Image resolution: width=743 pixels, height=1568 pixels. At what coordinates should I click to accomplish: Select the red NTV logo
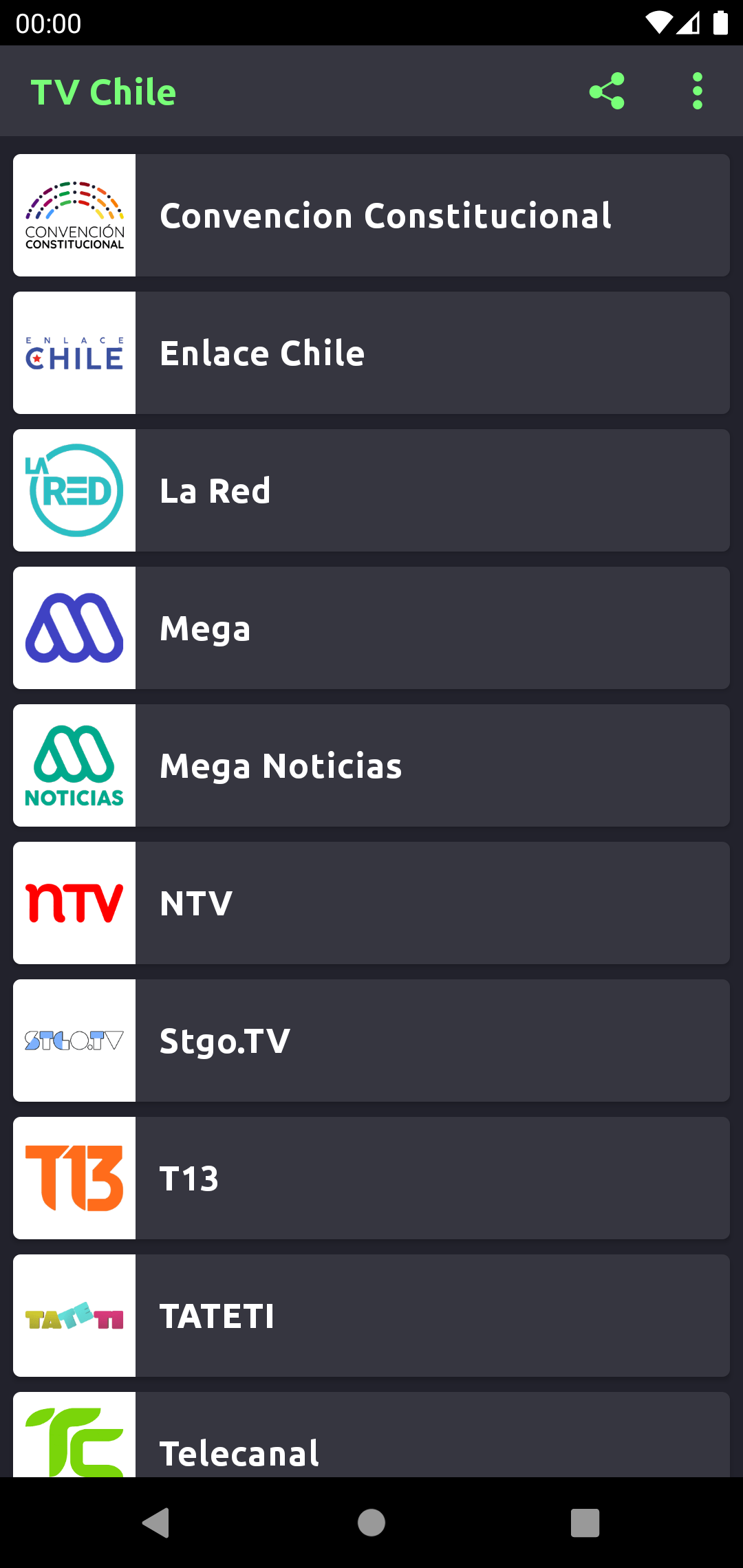(x=74, y=902)
